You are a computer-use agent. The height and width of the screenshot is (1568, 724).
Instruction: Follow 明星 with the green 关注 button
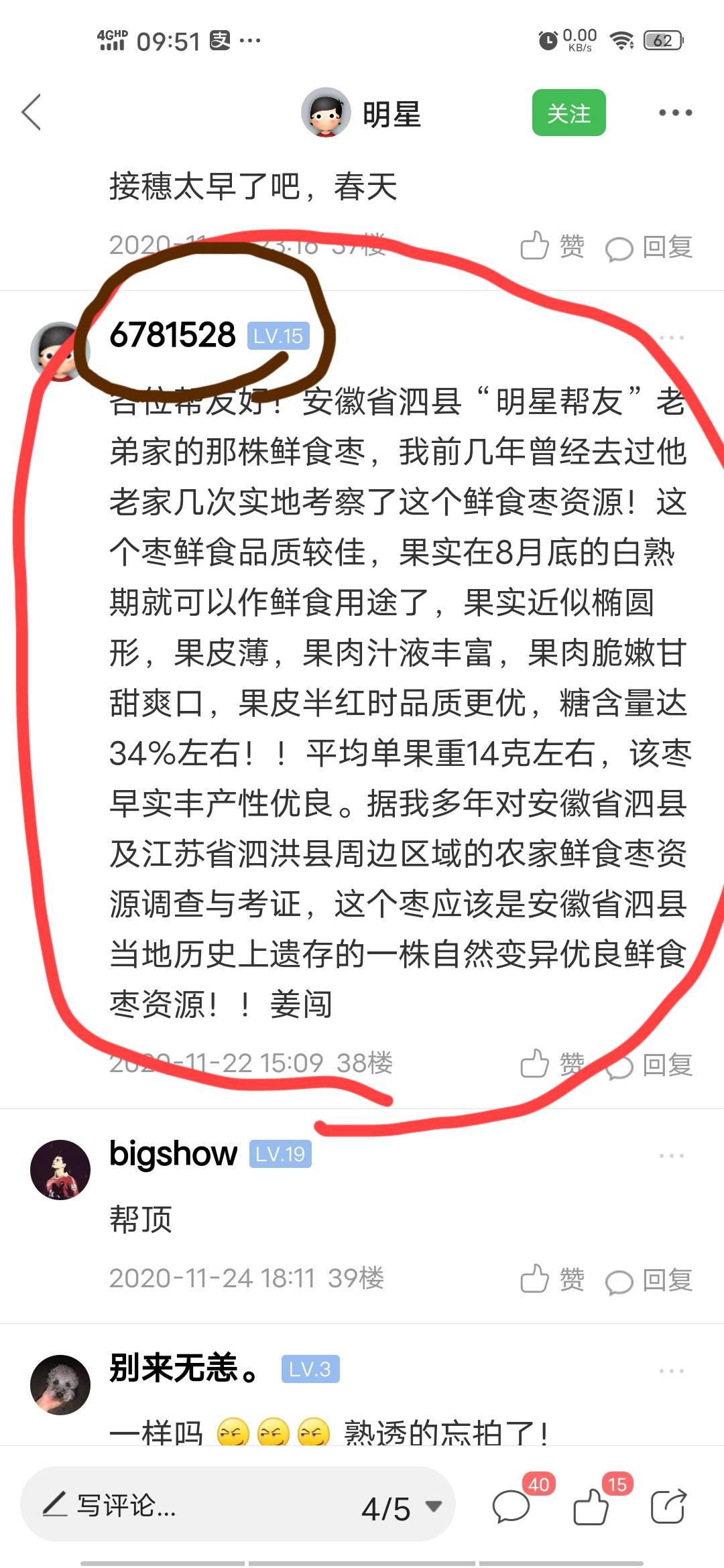point(568,113)
